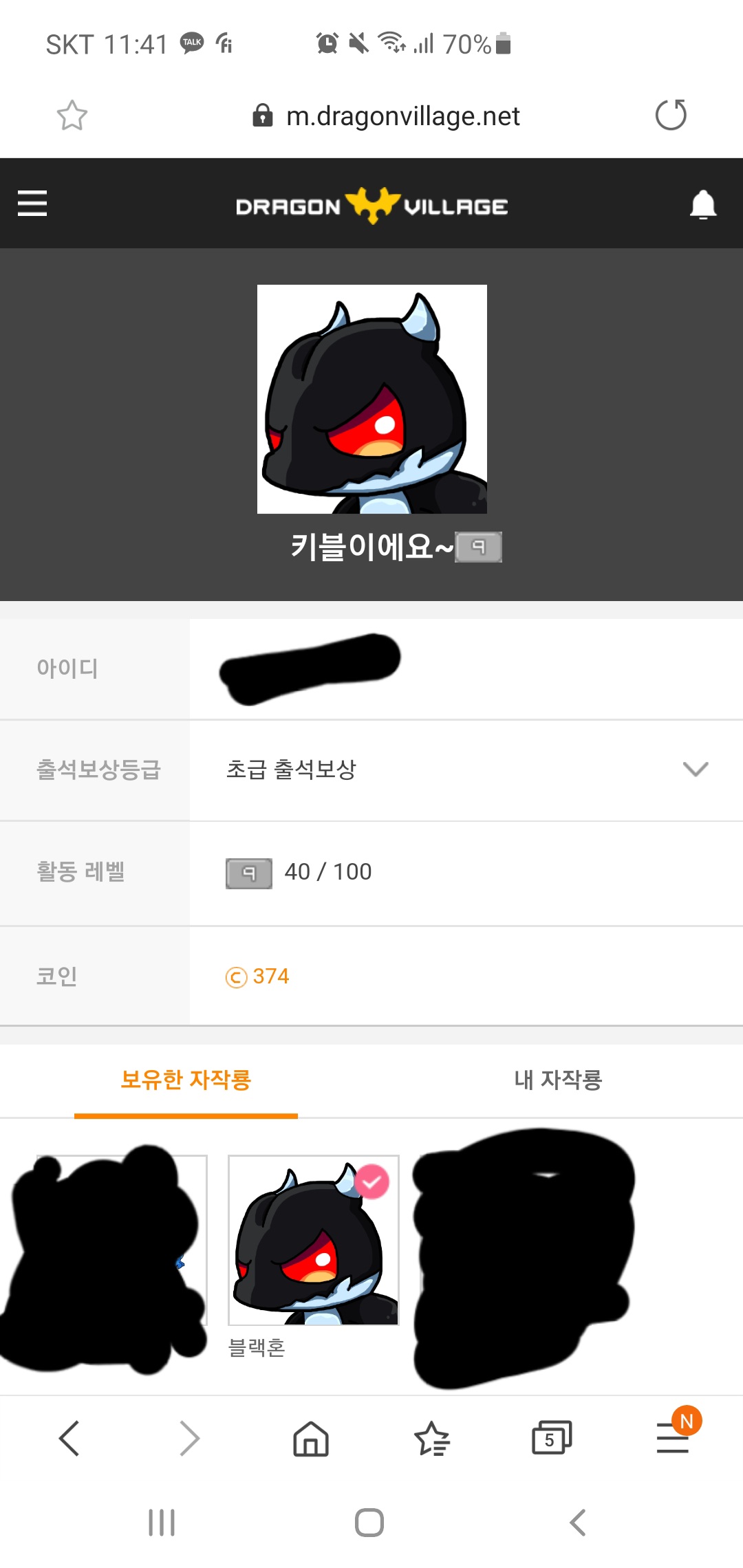Go to the system home screen
743x1568 pixels.
[x=369, y=1523]
